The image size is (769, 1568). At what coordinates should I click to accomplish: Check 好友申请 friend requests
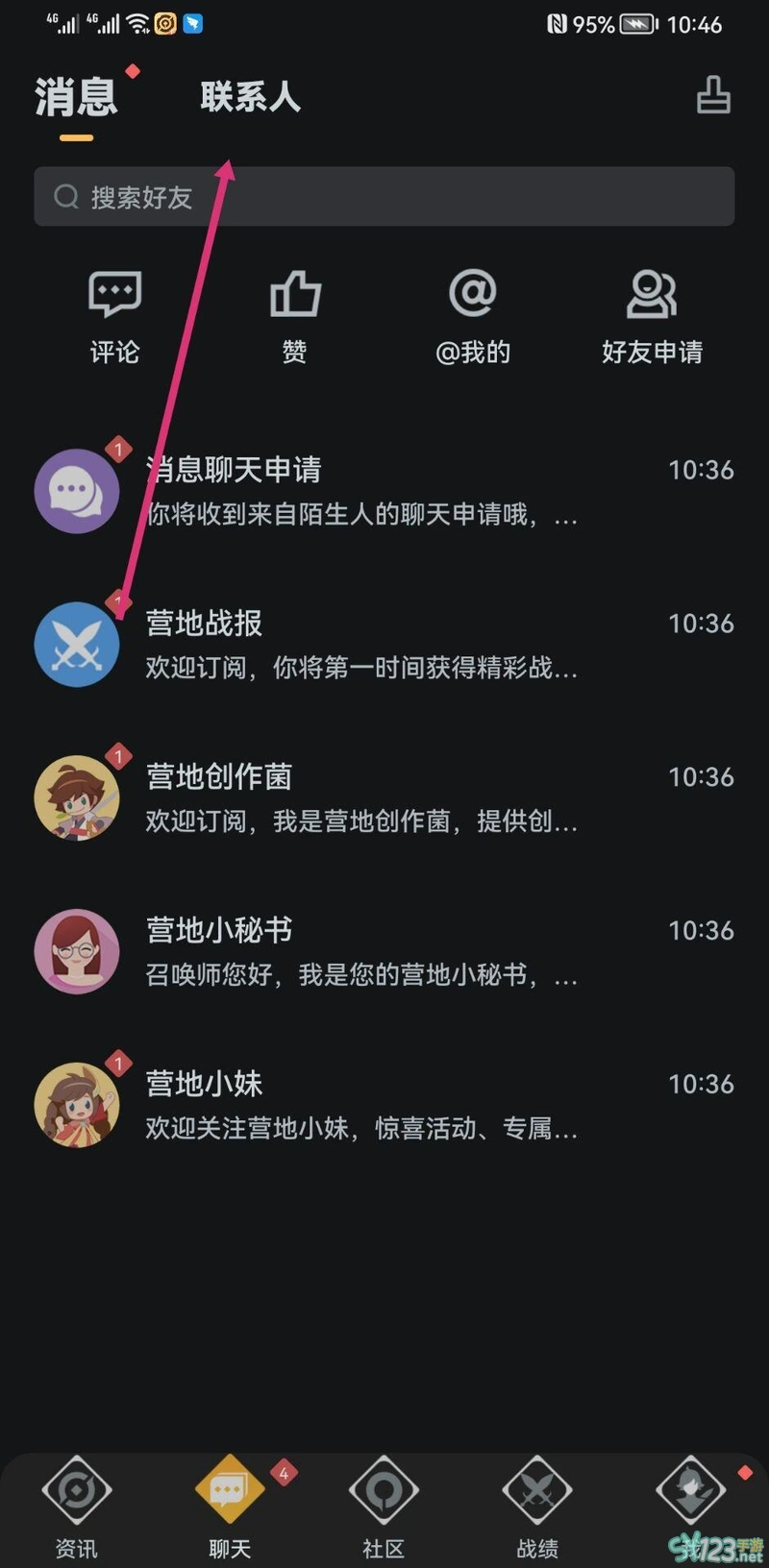pos(652,317)
